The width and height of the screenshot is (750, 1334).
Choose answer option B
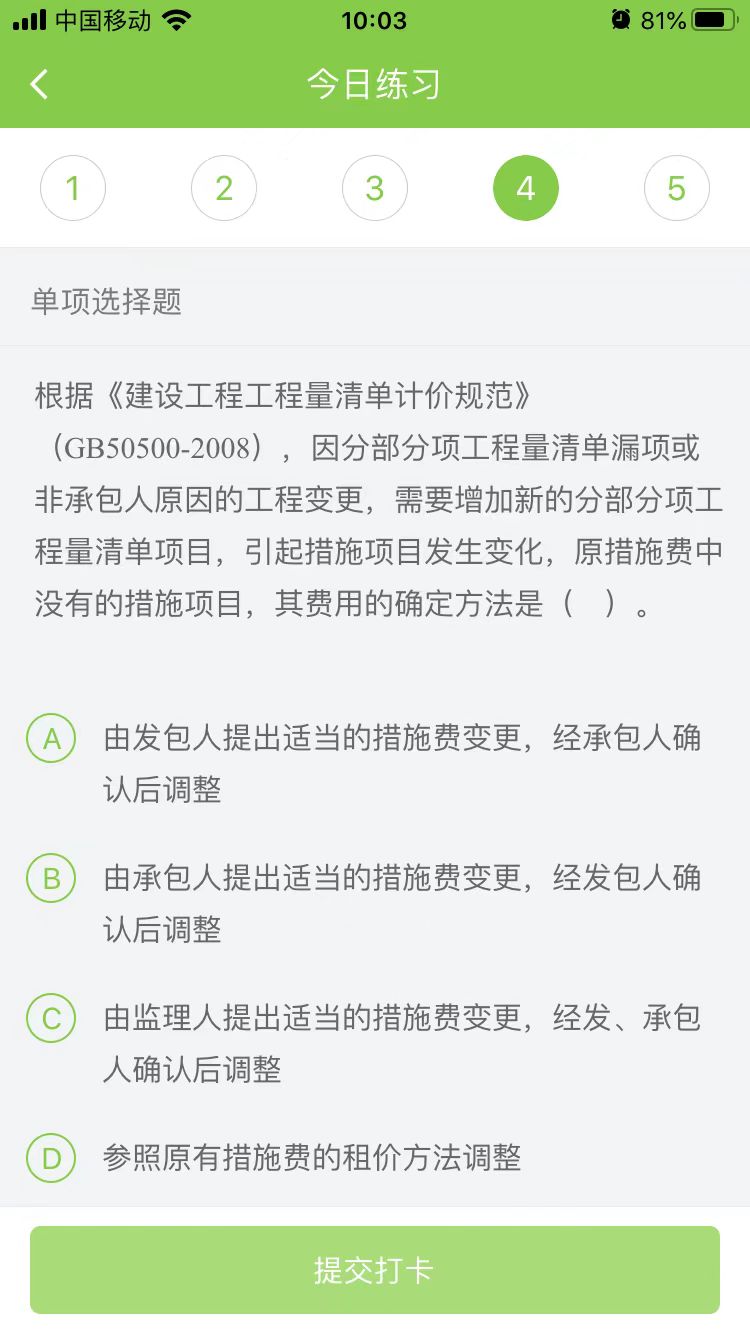coord(51,879)
